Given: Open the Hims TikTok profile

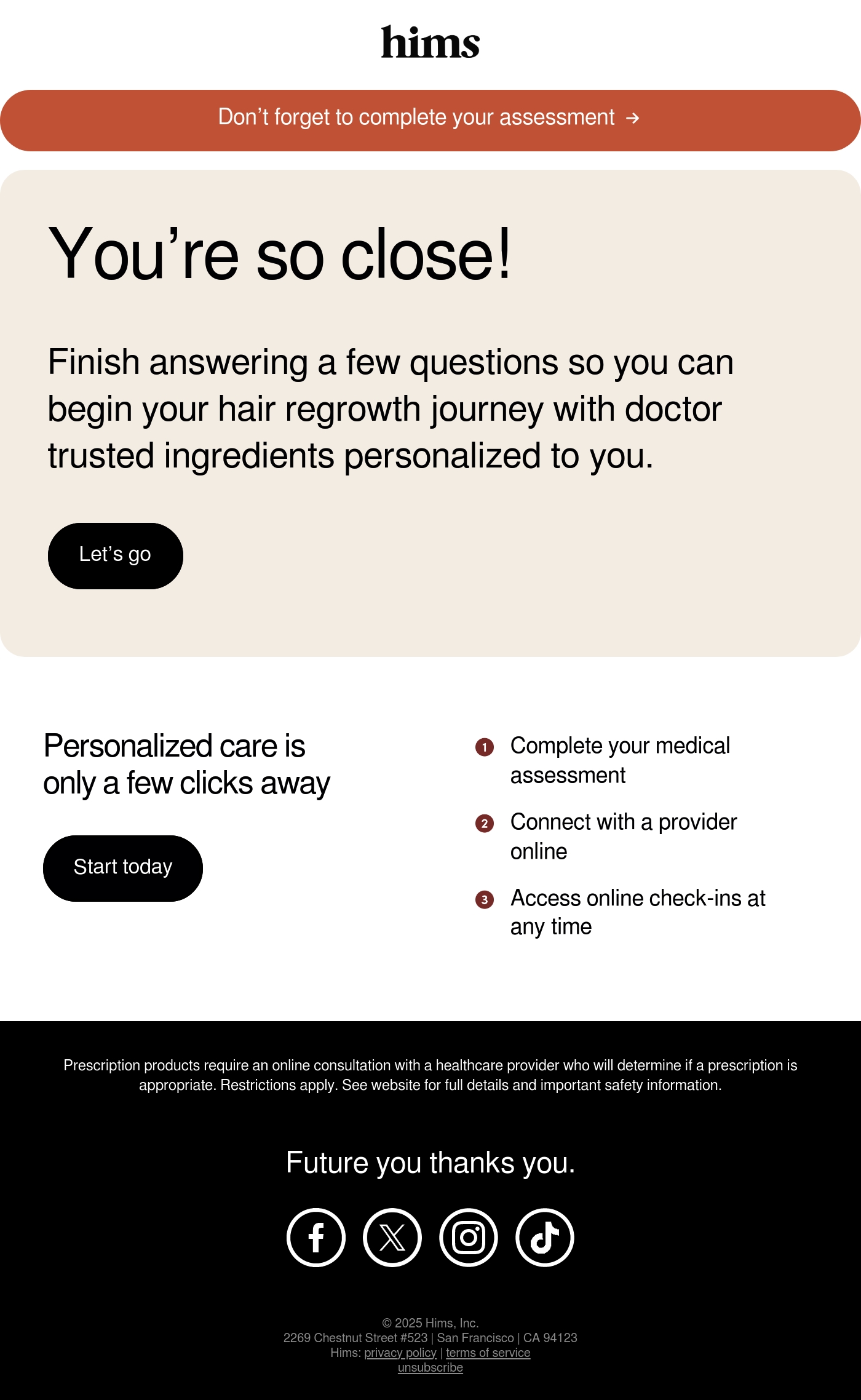Looking at the screenshot, I should pyautogui.click(x=545, y=1238).
